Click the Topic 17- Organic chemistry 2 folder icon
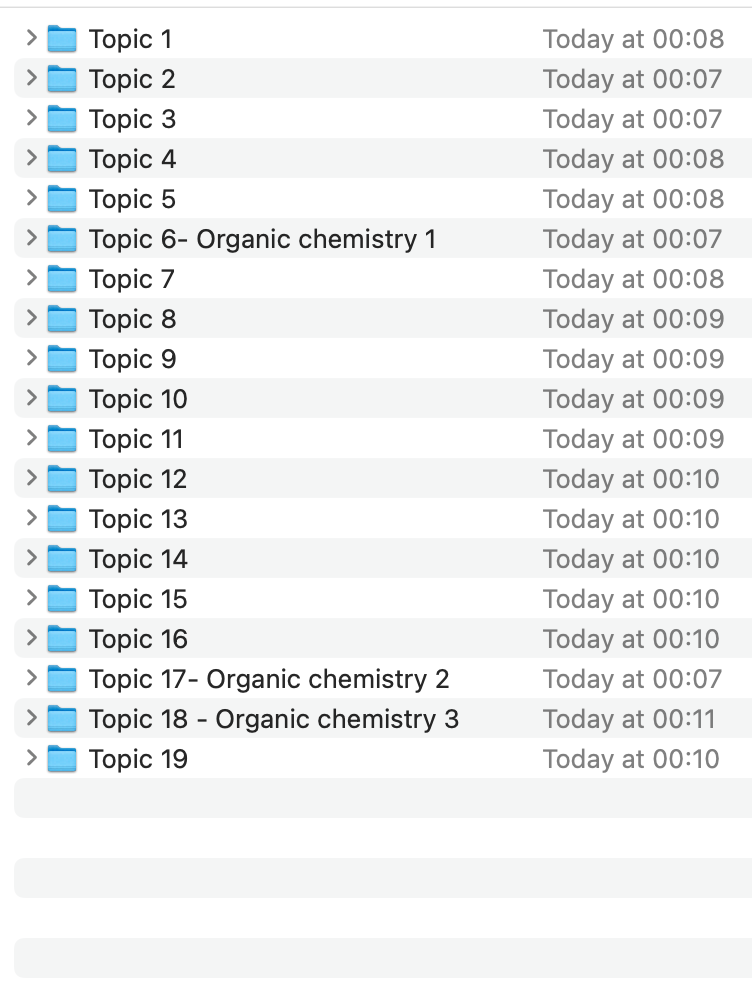The image size is (752, 988). click(x=62, y=679)
